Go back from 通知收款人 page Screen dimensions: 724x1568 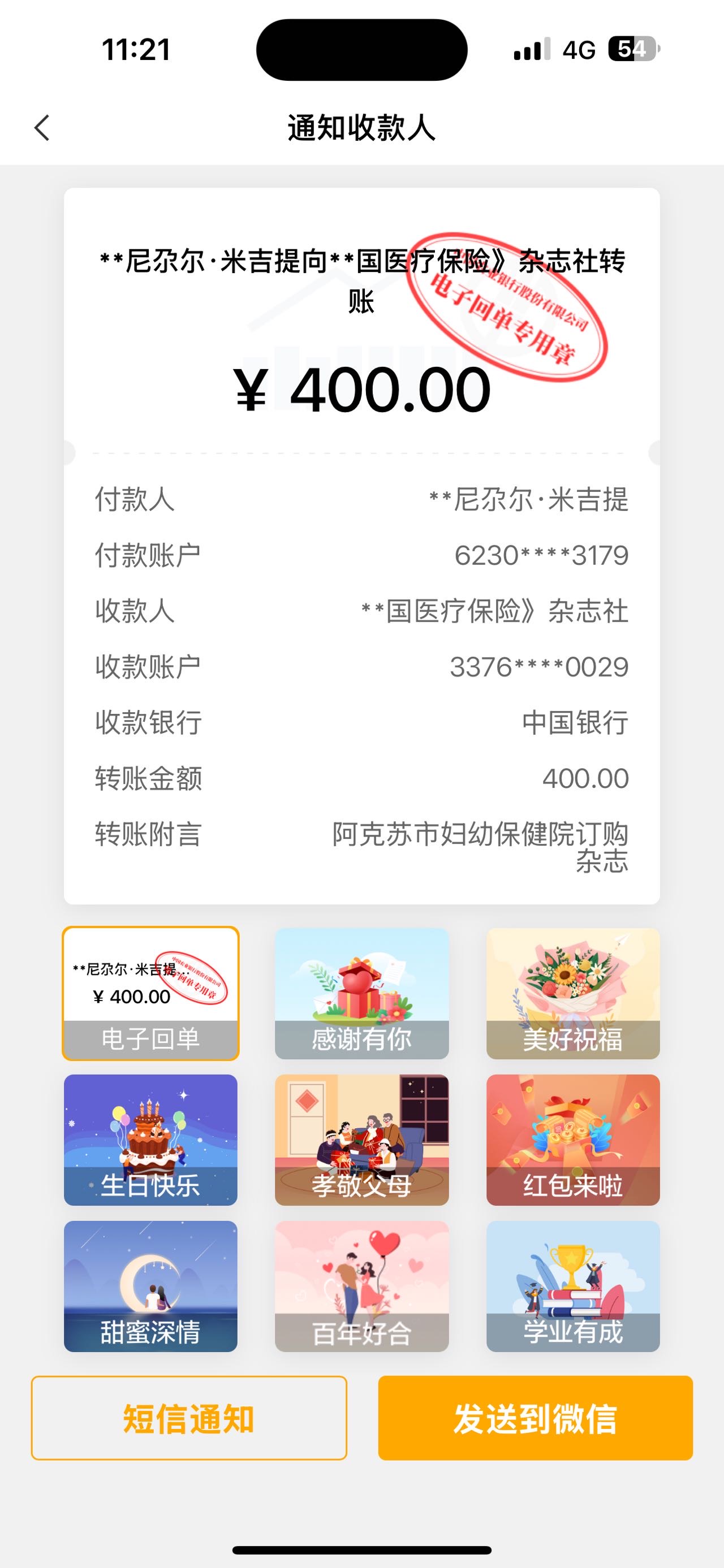[42, 128]
